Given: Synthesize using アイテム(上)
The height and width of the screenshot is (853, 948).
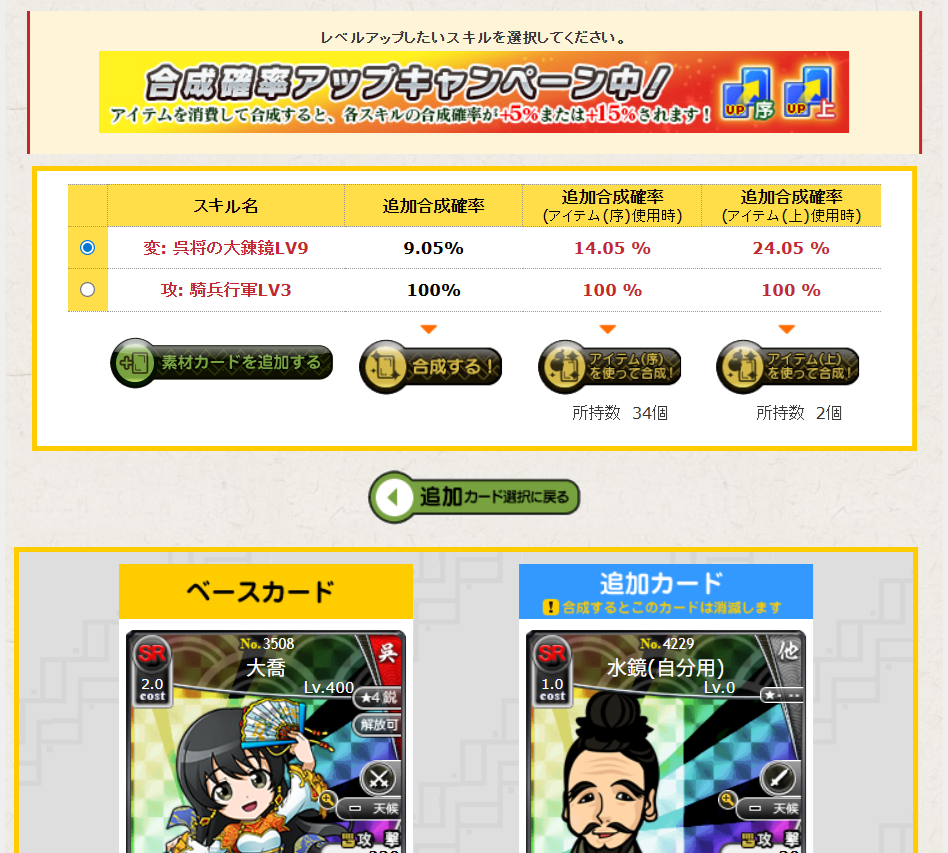Looking at the screenshot, I should [x=788, y=367].
